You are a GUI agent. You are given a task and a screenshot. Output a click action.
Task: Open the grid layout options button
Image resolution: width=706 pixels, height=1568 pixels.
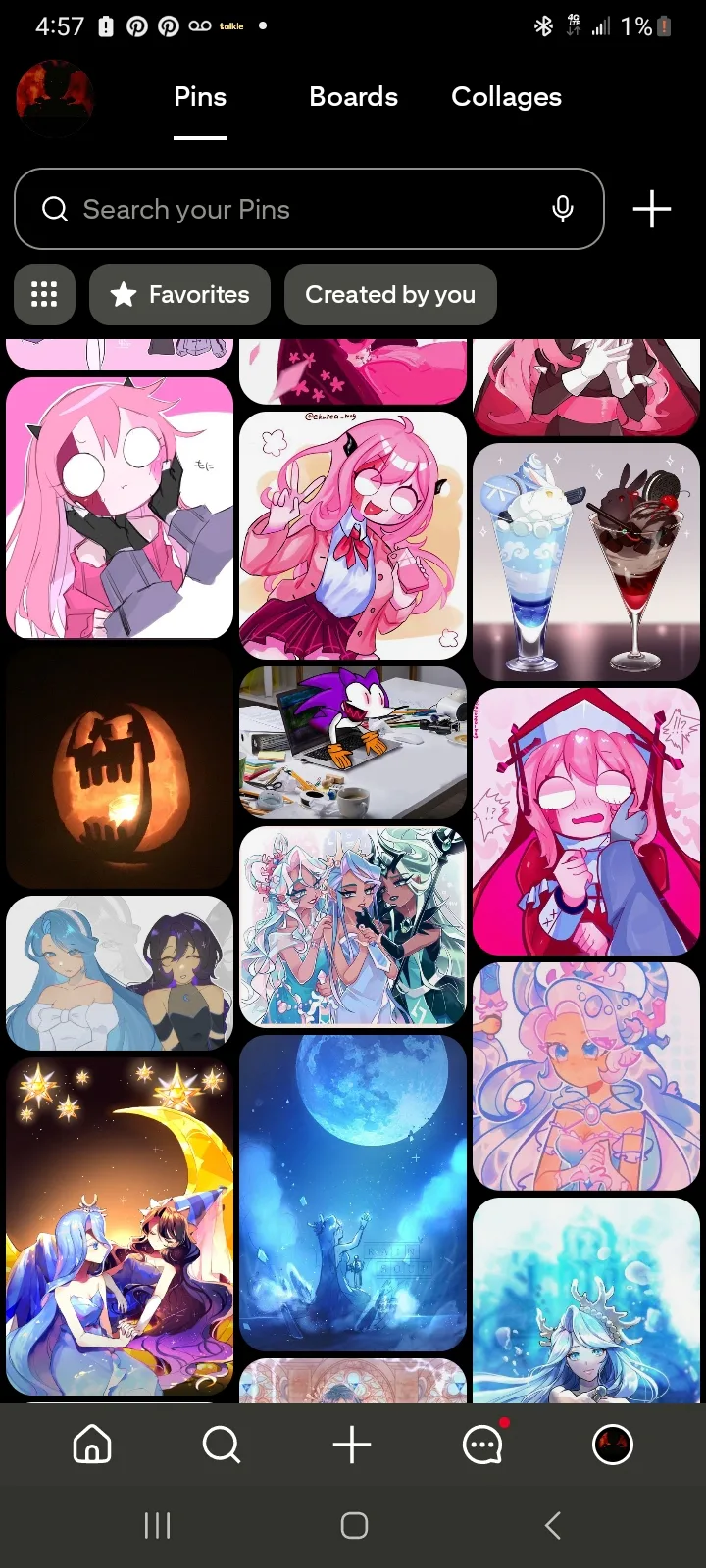tap(44, 294)
